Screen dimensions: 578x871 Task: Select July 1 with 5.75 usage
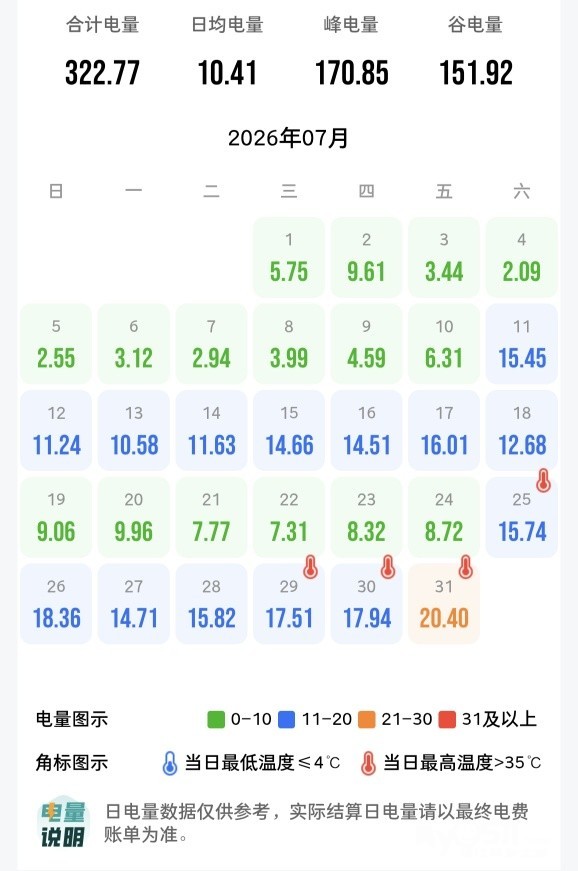click(289, 257)
